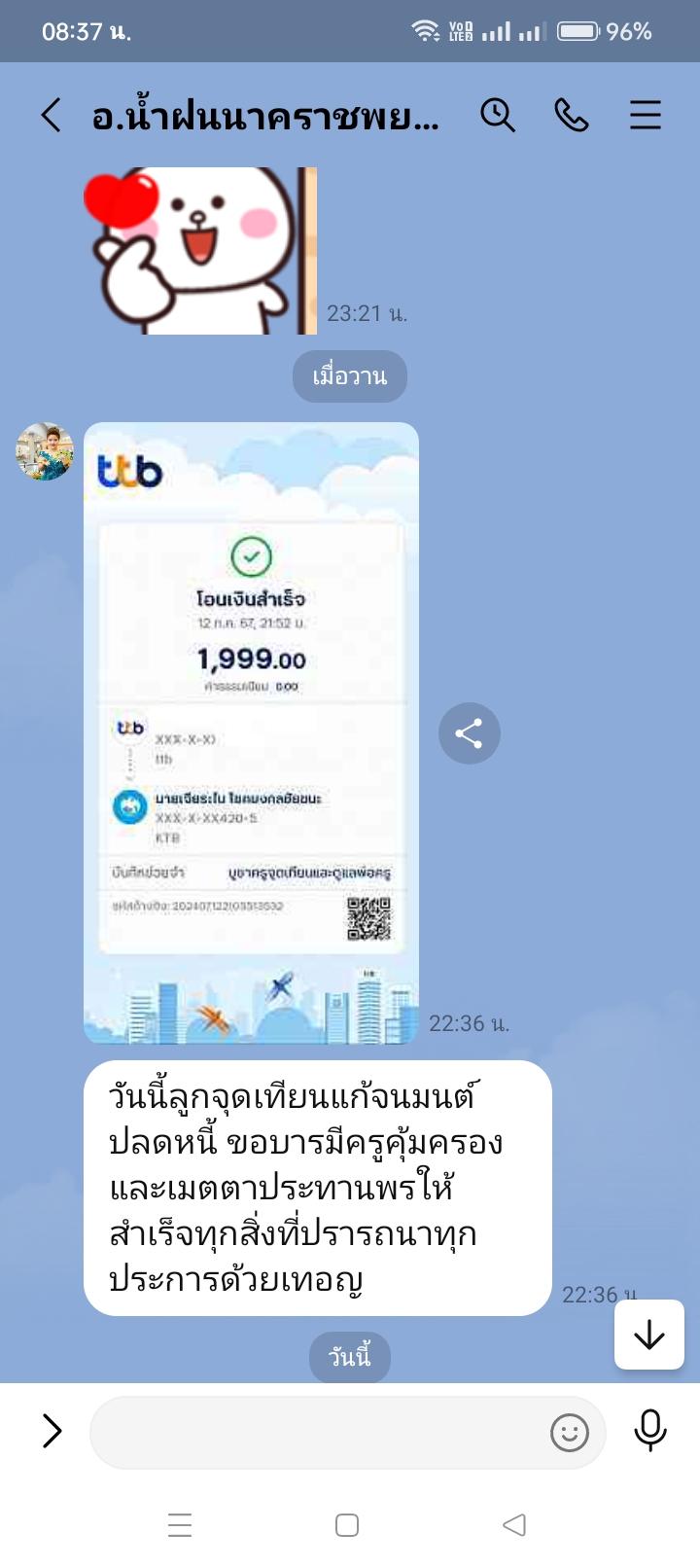
Task: Focus the message input field
Action: point(311,1432)
